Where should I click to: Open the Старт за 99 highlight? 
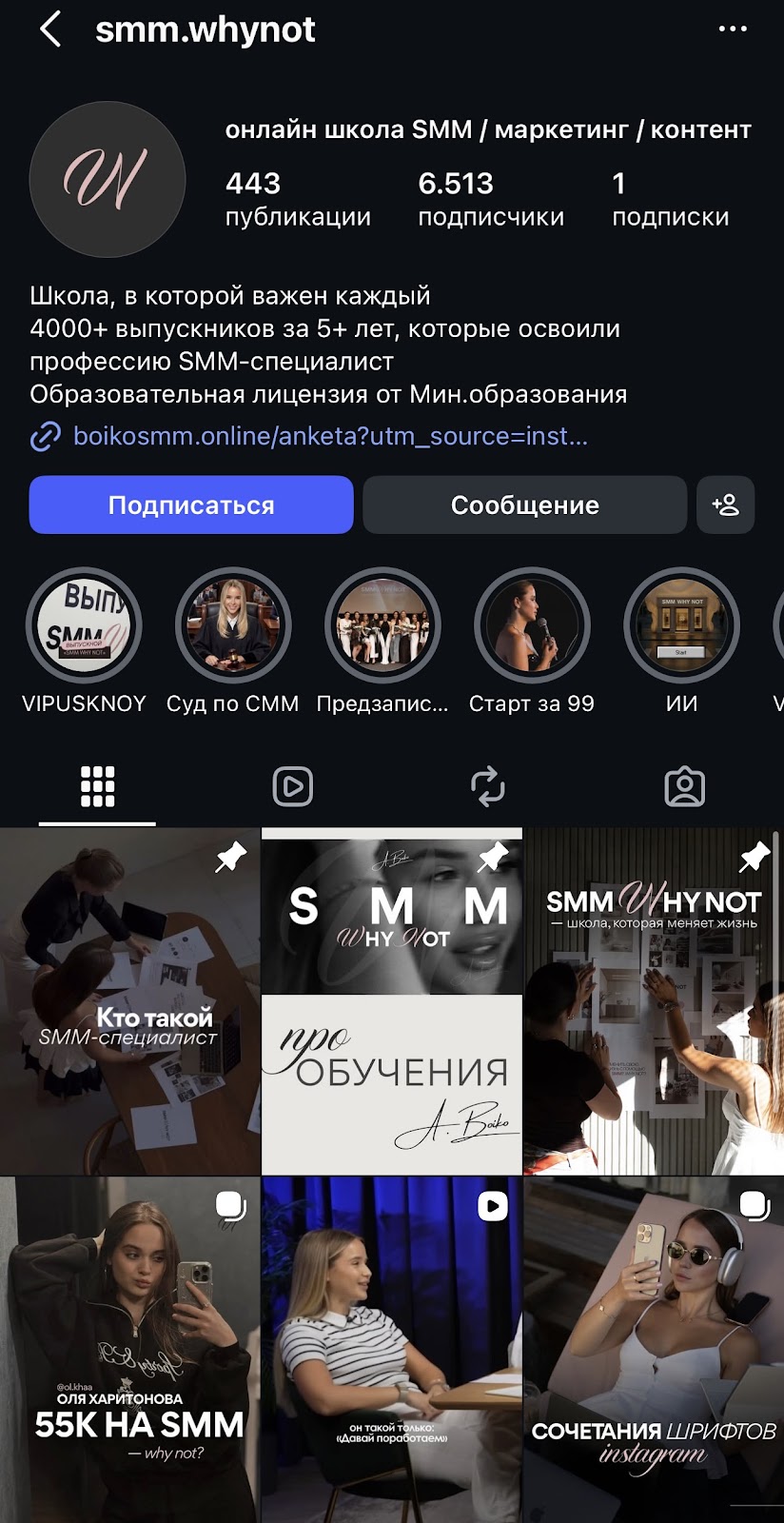click(x=532, y=625)
